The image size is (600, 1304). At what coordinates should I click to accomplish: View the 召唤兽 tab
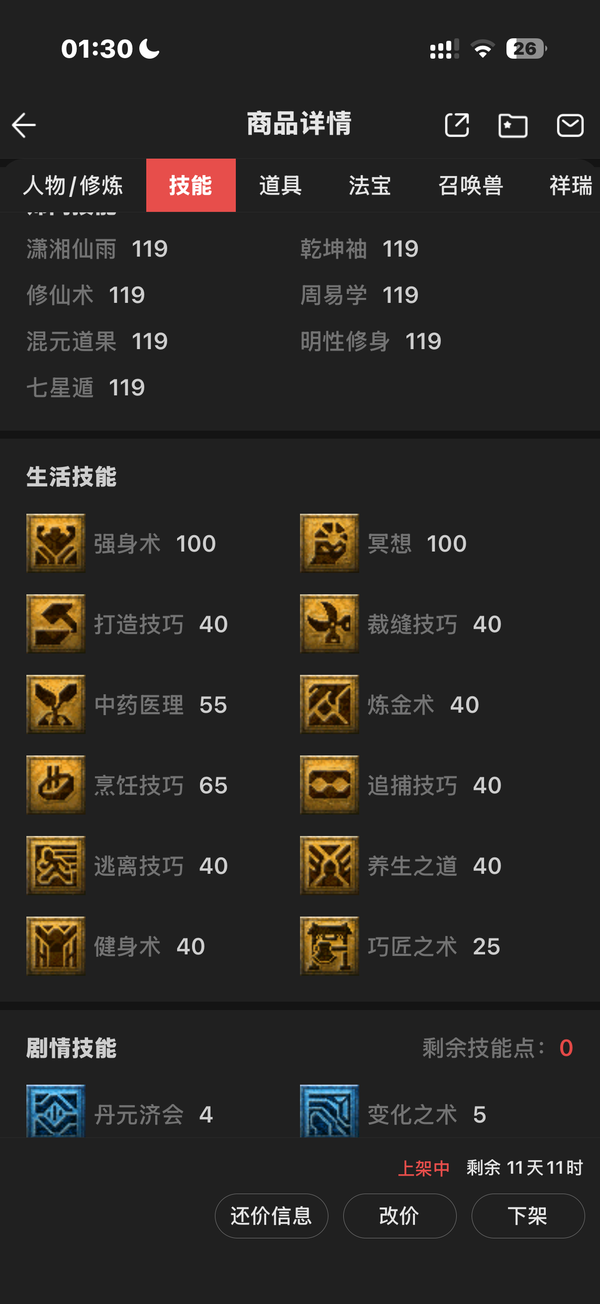(x=470, y=185)
